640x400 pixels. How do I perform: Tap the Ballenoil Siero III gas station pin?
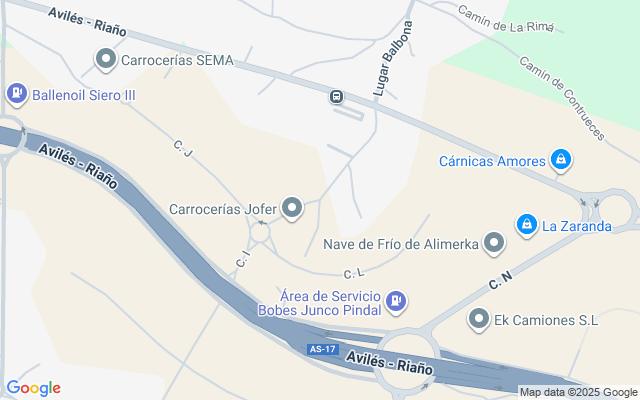point(16,94)
